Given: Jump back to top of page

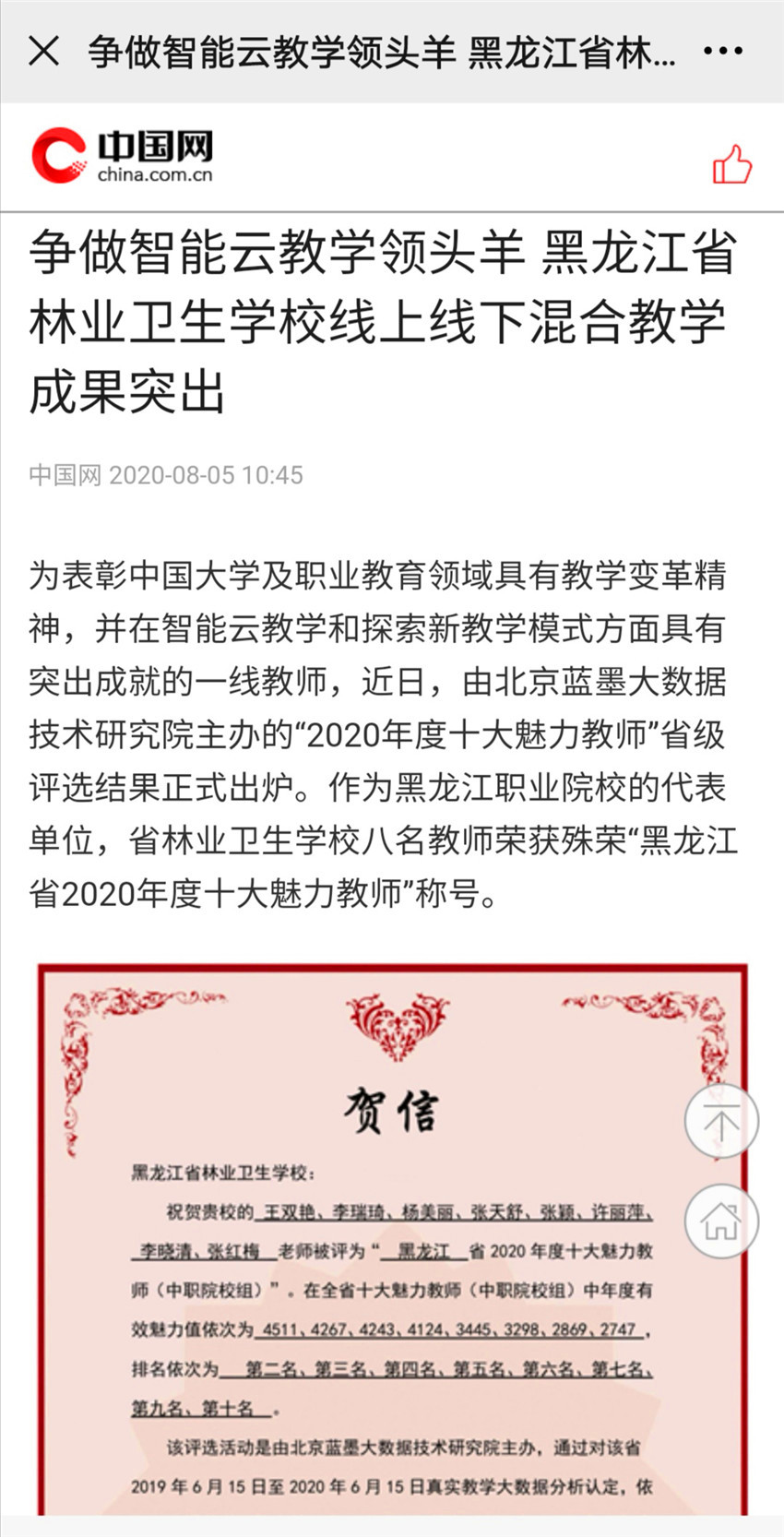Looking at the screenshot, I should click(721, 1121).
